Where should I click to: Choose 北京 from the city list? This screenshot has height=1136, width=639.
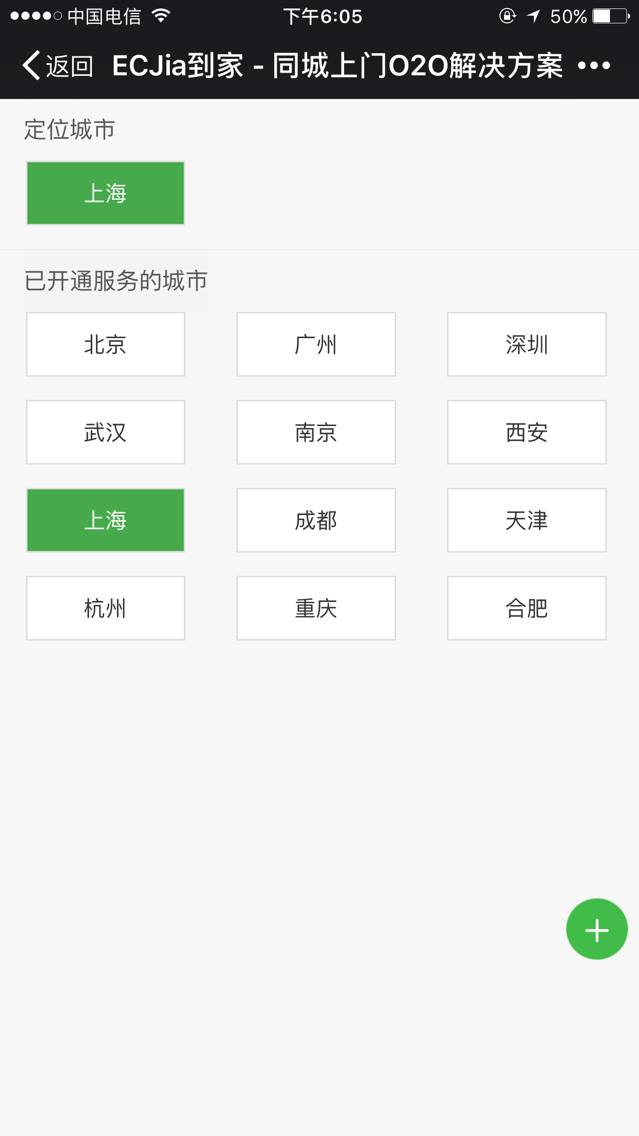tap(106, 344)
